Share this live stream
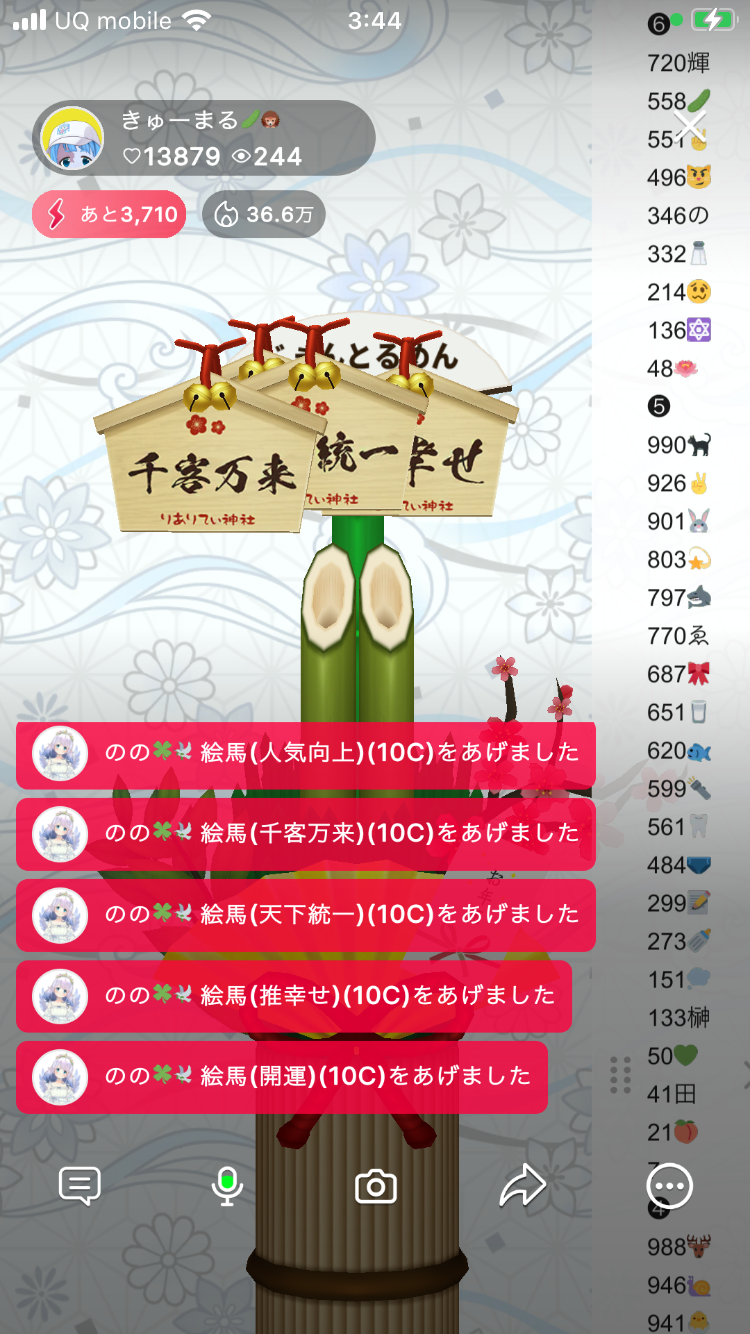 (x=522, y=1186)
